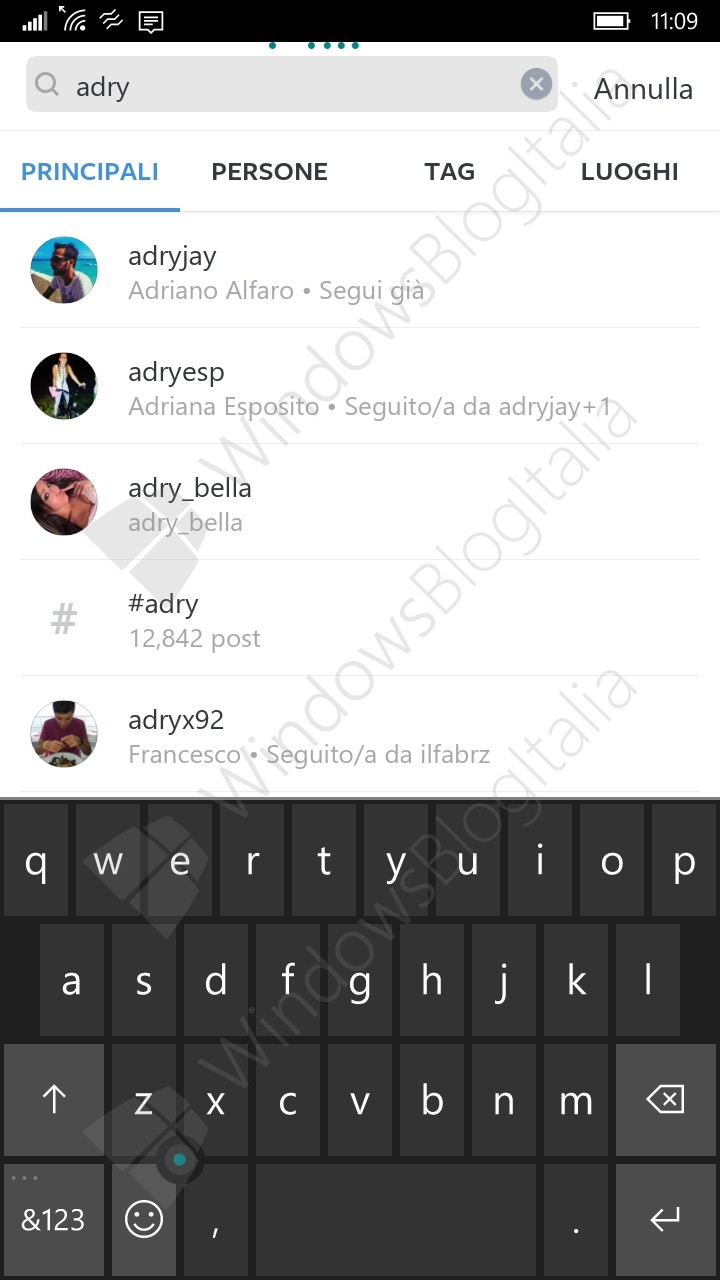The width and height of the screenshot is (720, 1280).
Task: Open the adryx92 profile result
Action: click(x=360, y=735)
